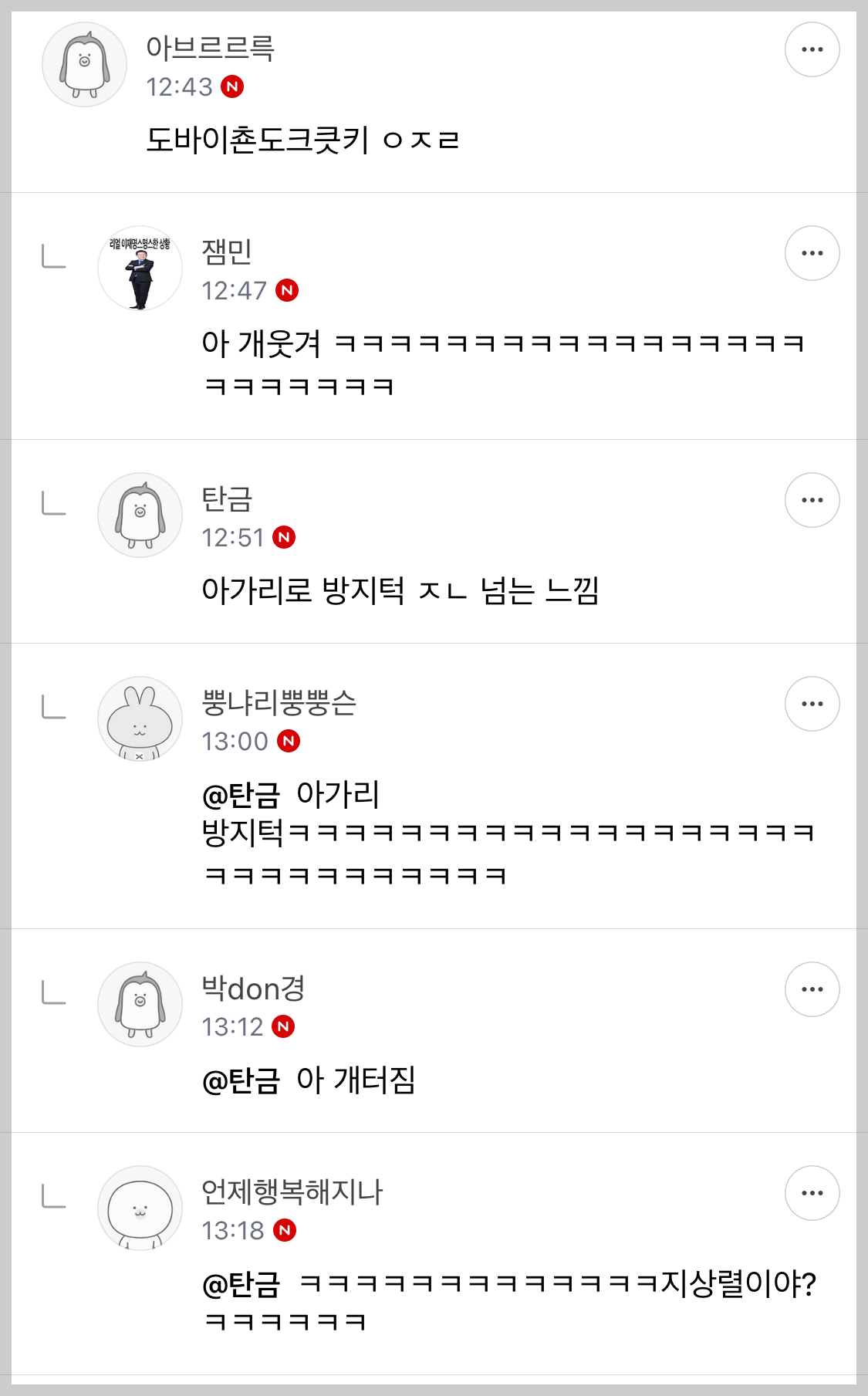
Task: Open the more options menu on 뿡냐리뿡뿡슨's reply
Action: (x=812, y=704)
